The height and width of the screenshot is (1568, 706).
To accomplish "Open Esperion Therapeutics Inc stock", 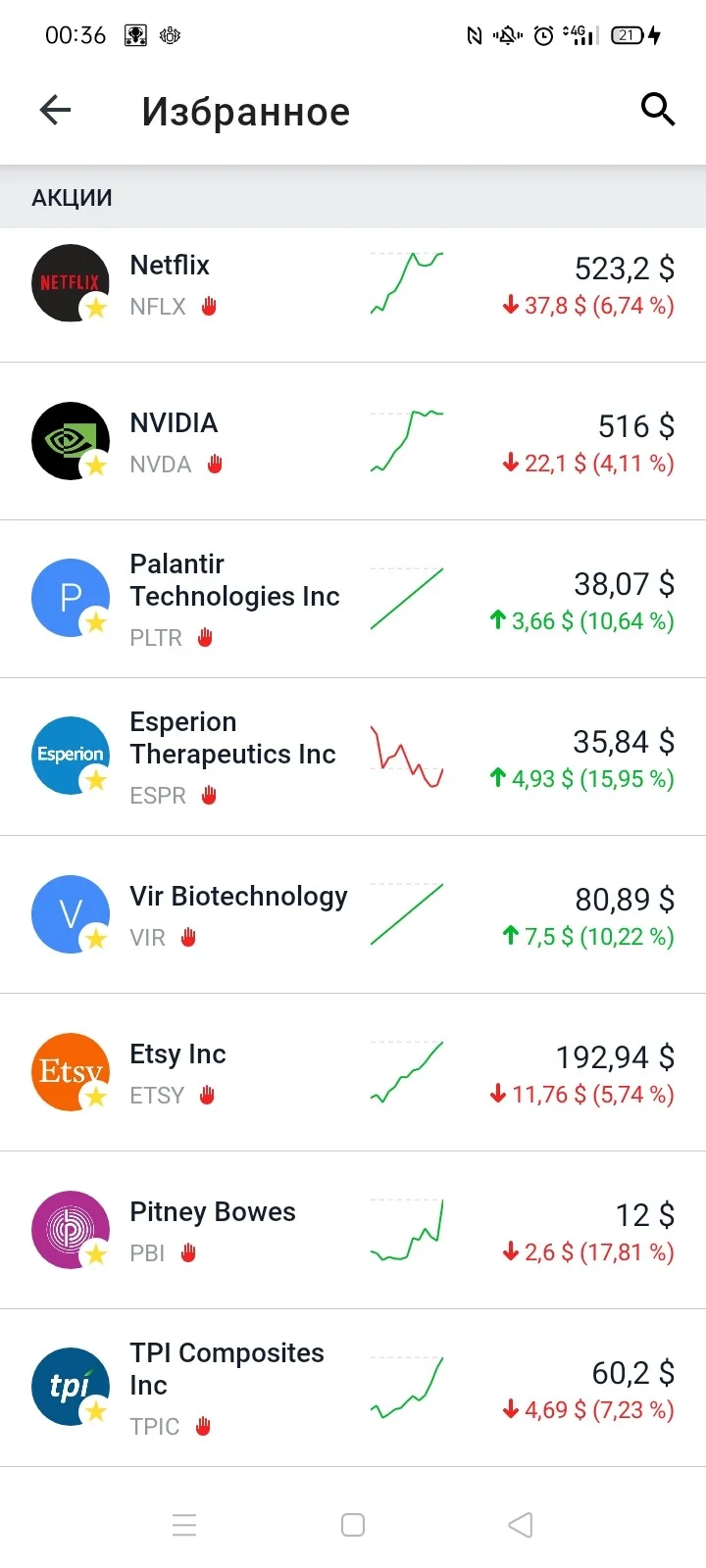I will 353,757.
